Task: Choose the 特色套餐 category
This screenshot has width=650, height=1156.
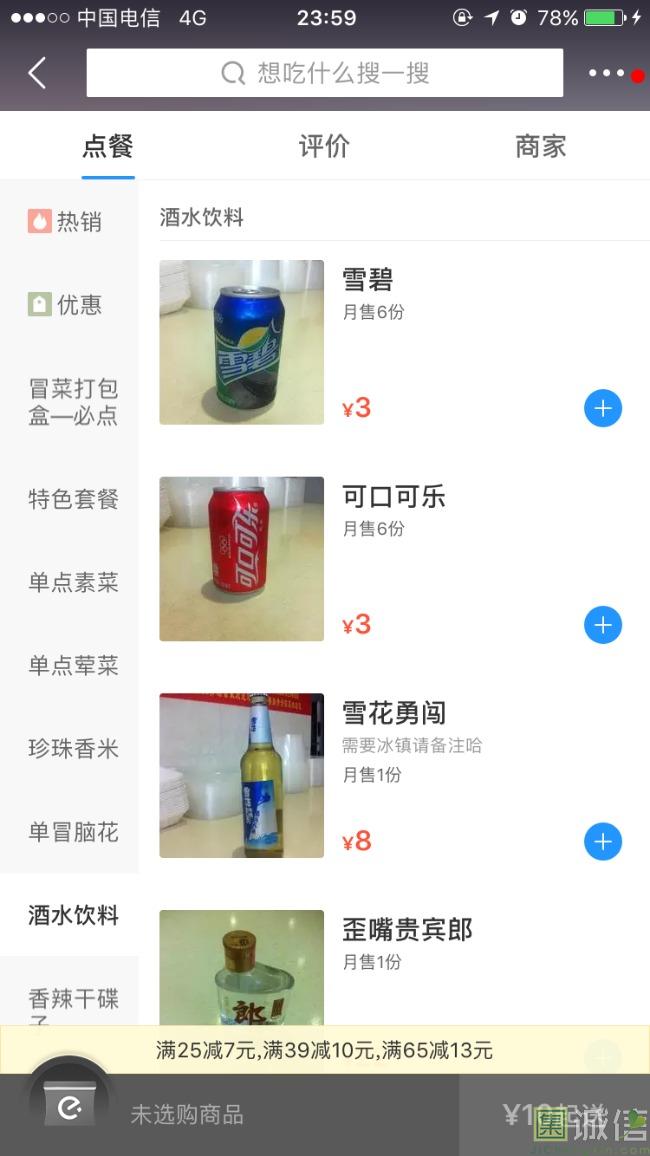Action: point(73,499)
